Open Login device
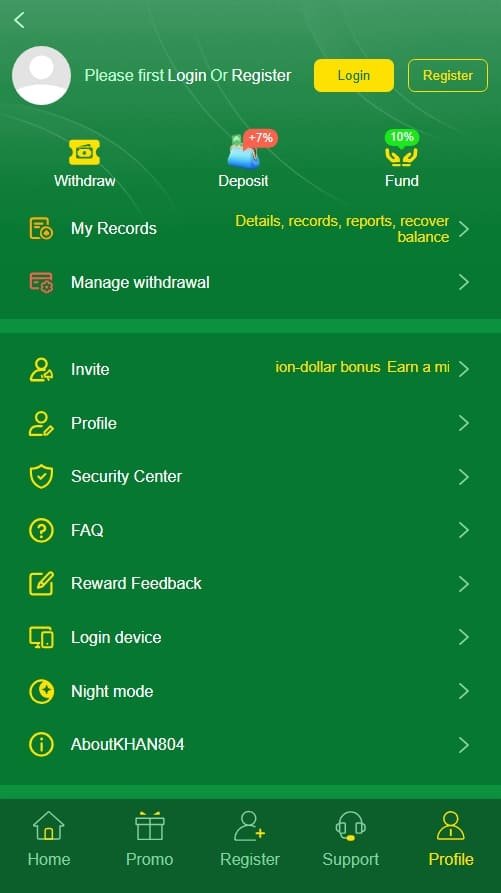Viewport: 501px width, 893px height. pyautogui.click(x=250, y=637)
